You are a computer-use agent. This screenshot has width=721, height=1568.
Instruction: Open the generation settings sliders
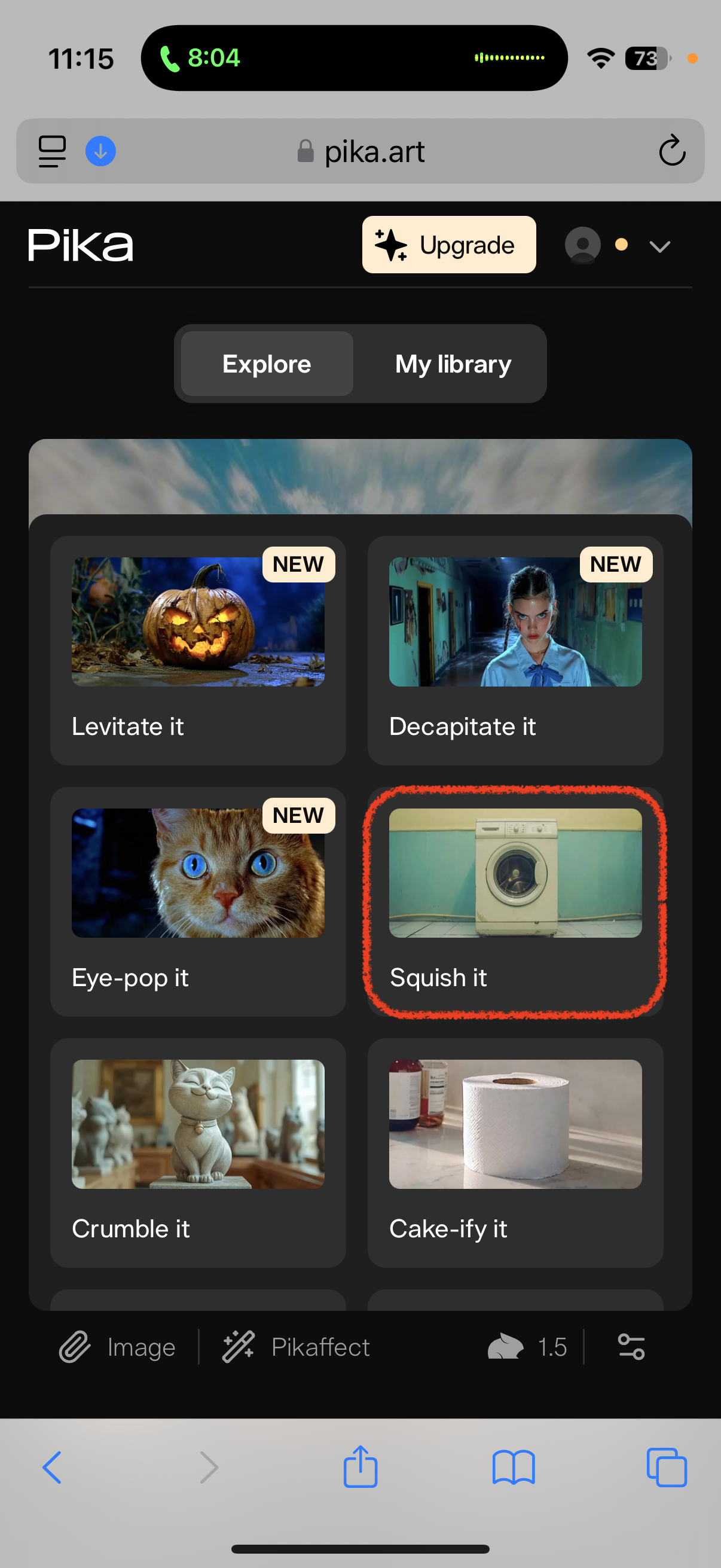pyautogui.click(x=631, y=1347)
